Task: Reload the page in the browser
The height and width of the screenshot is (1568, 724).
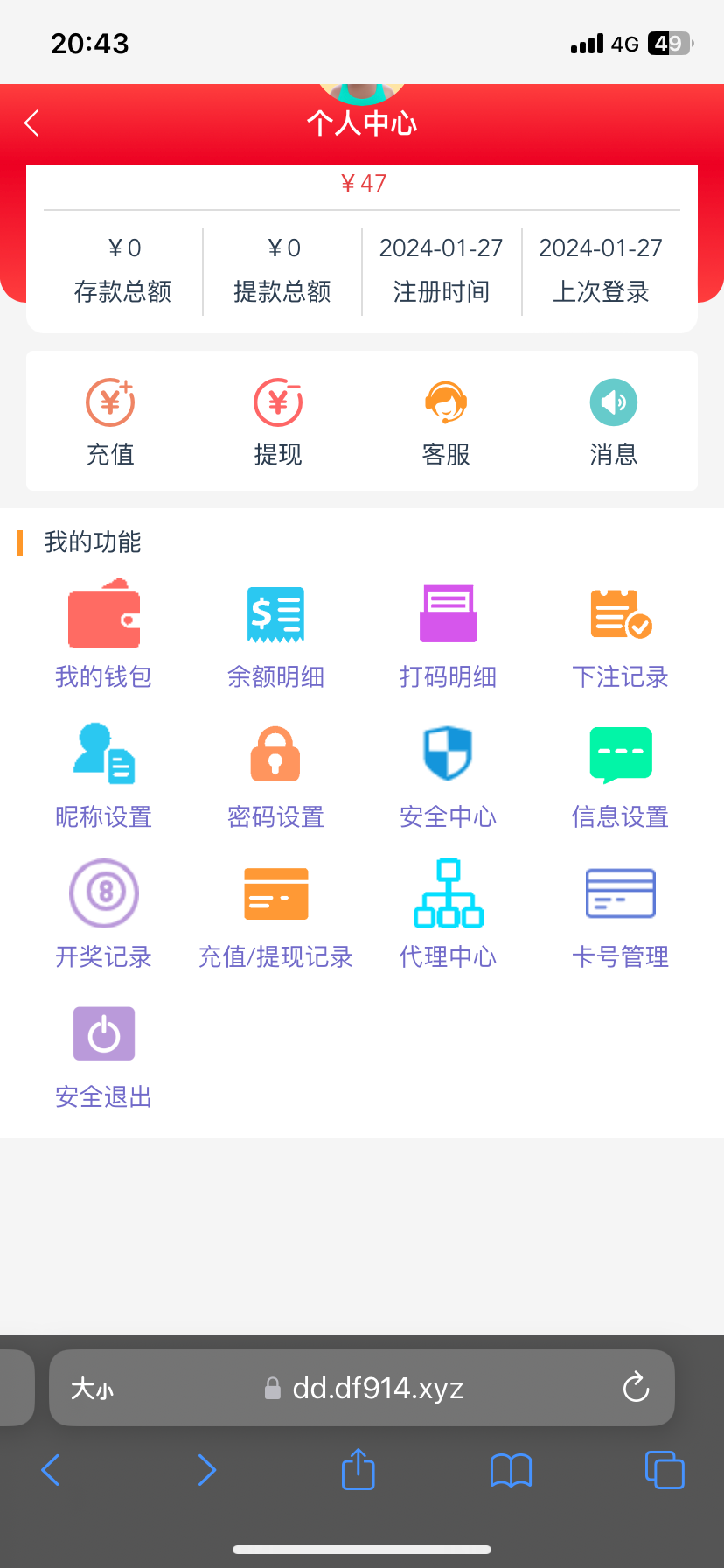Action: point(636,1387)
